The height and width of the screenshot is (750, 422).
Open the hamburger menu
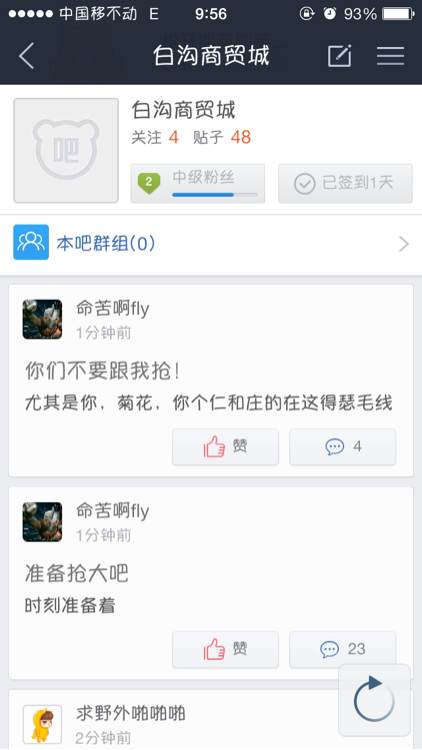pos(390,56)
